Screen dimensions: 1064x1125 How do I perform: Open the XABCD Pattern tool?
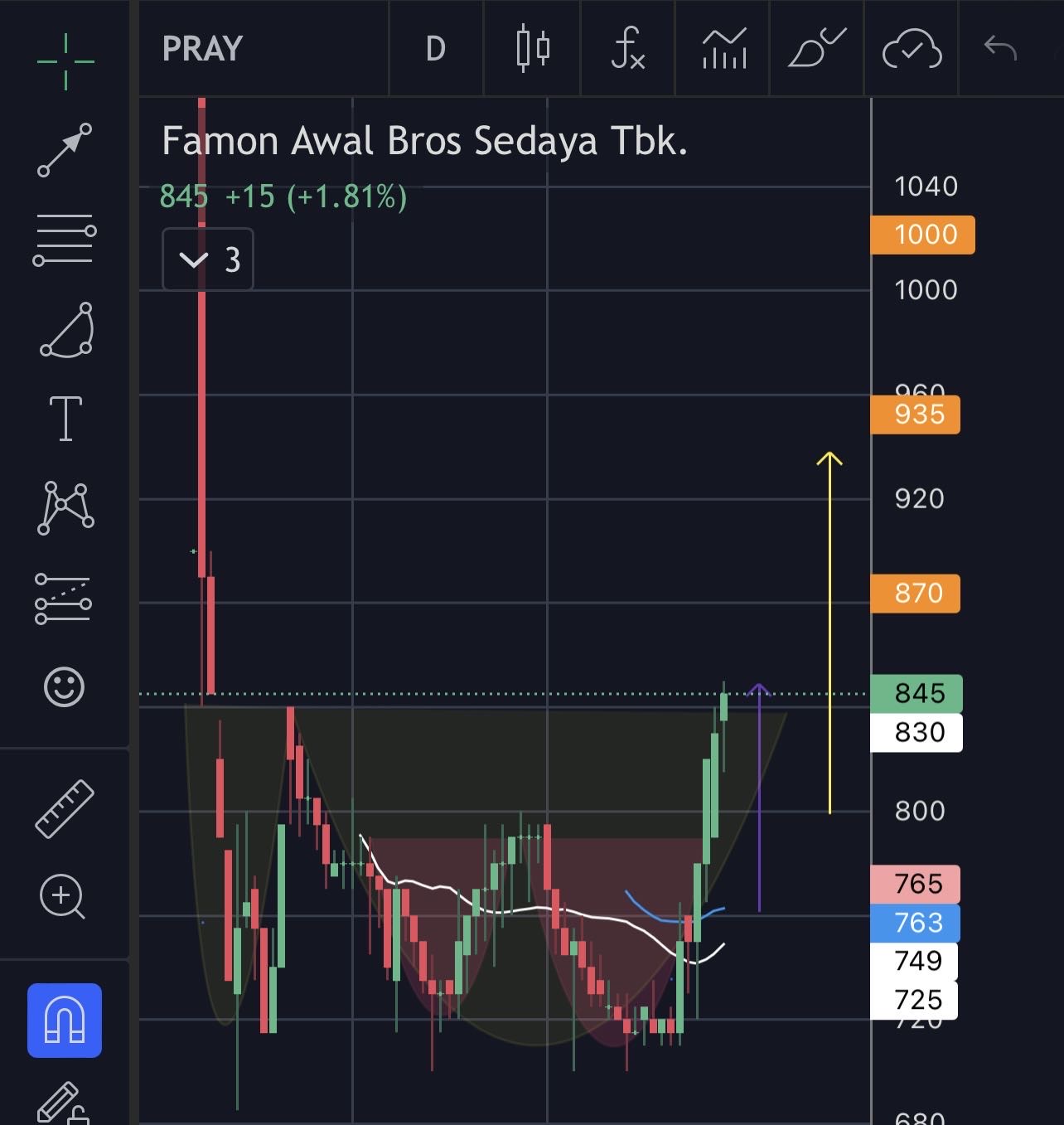click(x=64, y=508)
